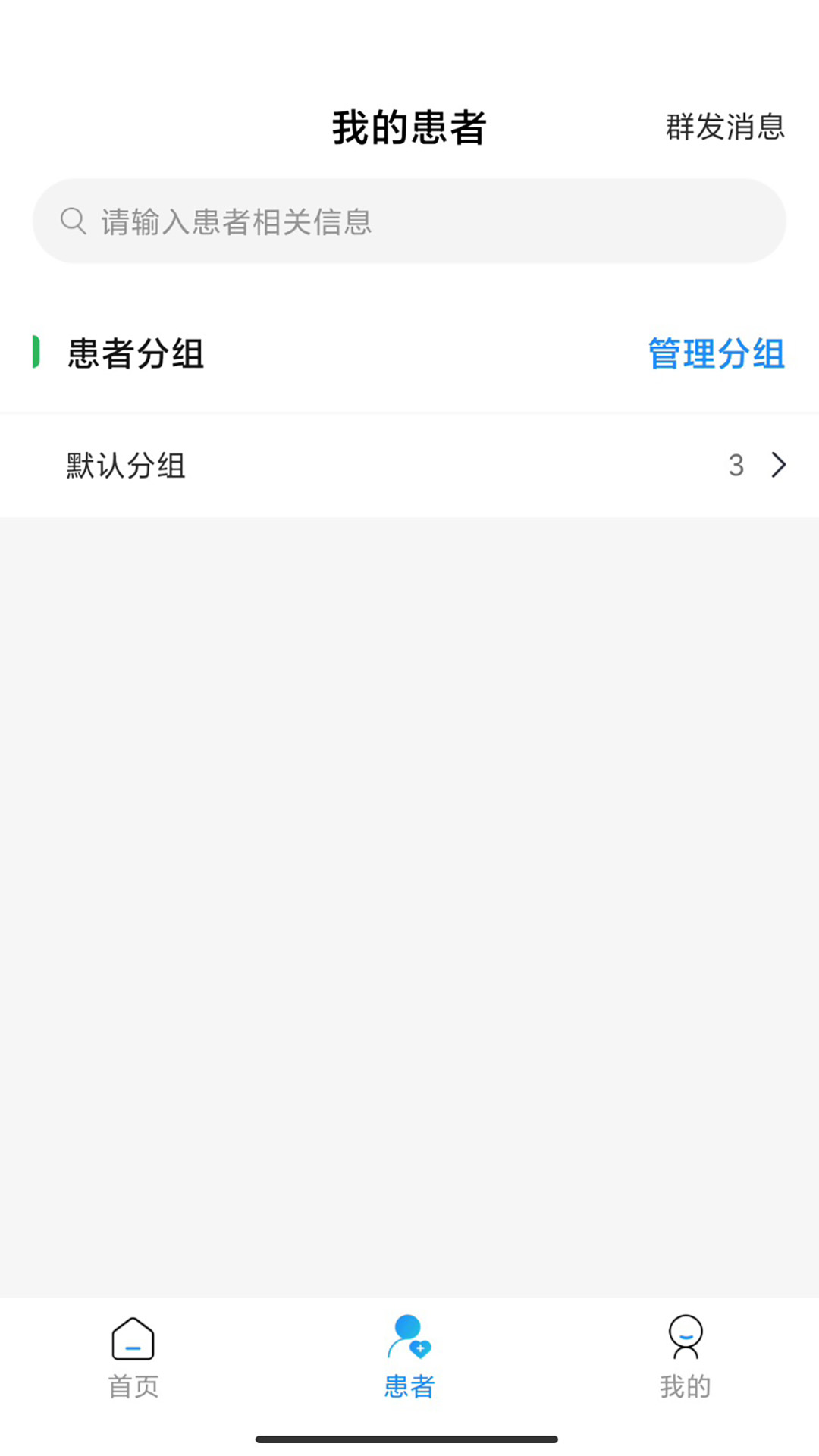Click the patient search input field
The height and width of the screenshot is (1456, 819).
click(x=409, y=220)
